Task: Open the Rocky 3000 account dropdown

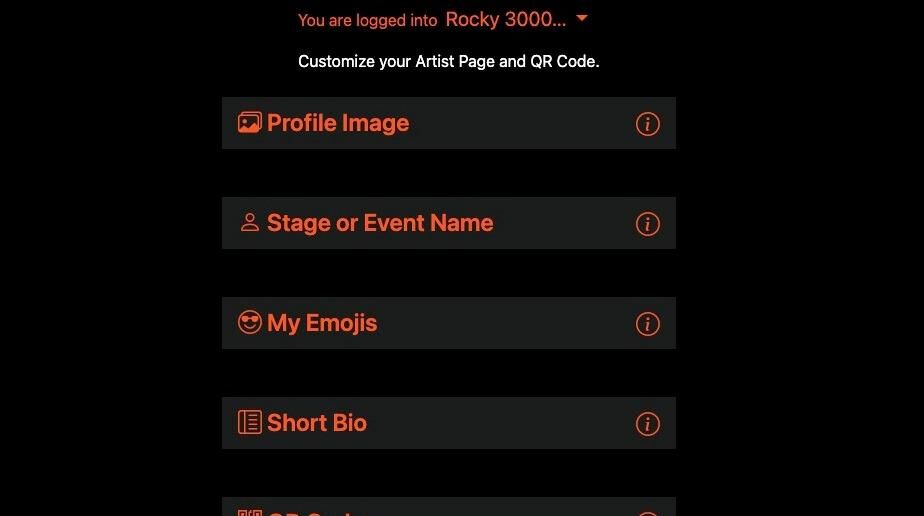Action: 516,19
